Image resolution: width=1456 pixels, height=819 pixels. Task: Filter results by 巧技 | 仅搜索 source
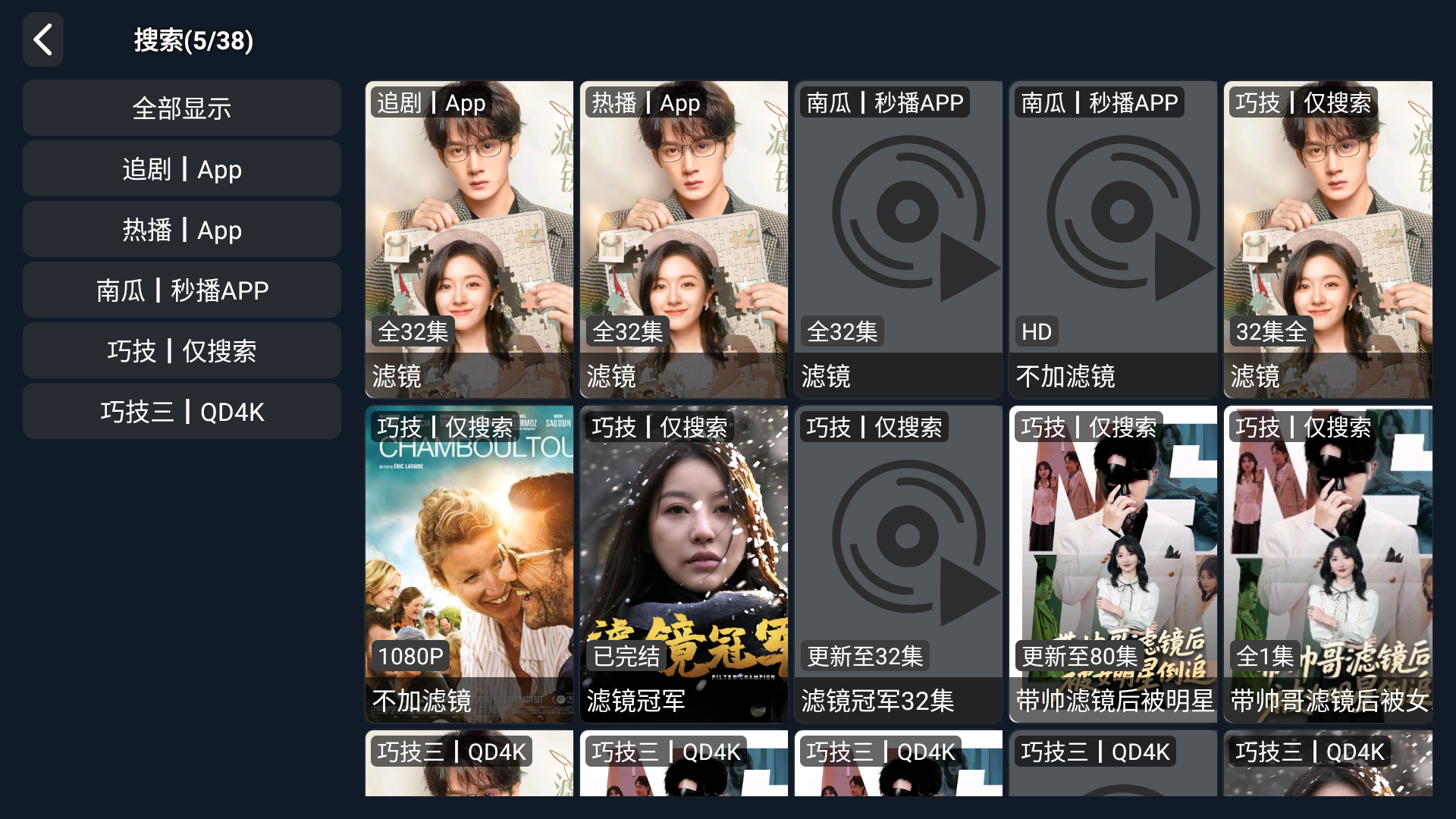tap(182, 350)
